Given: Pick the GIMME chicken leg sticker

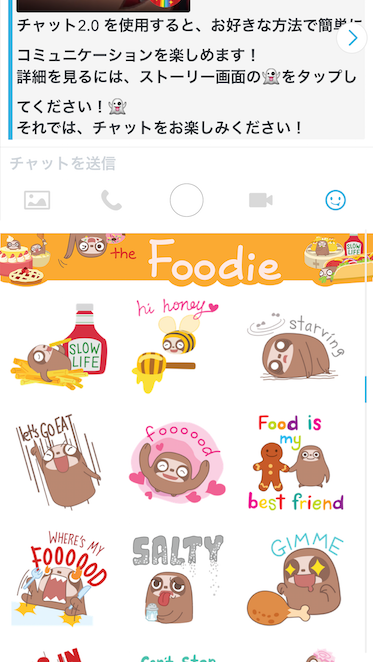Looking at the screenshot, I should (x=296, y=580).
